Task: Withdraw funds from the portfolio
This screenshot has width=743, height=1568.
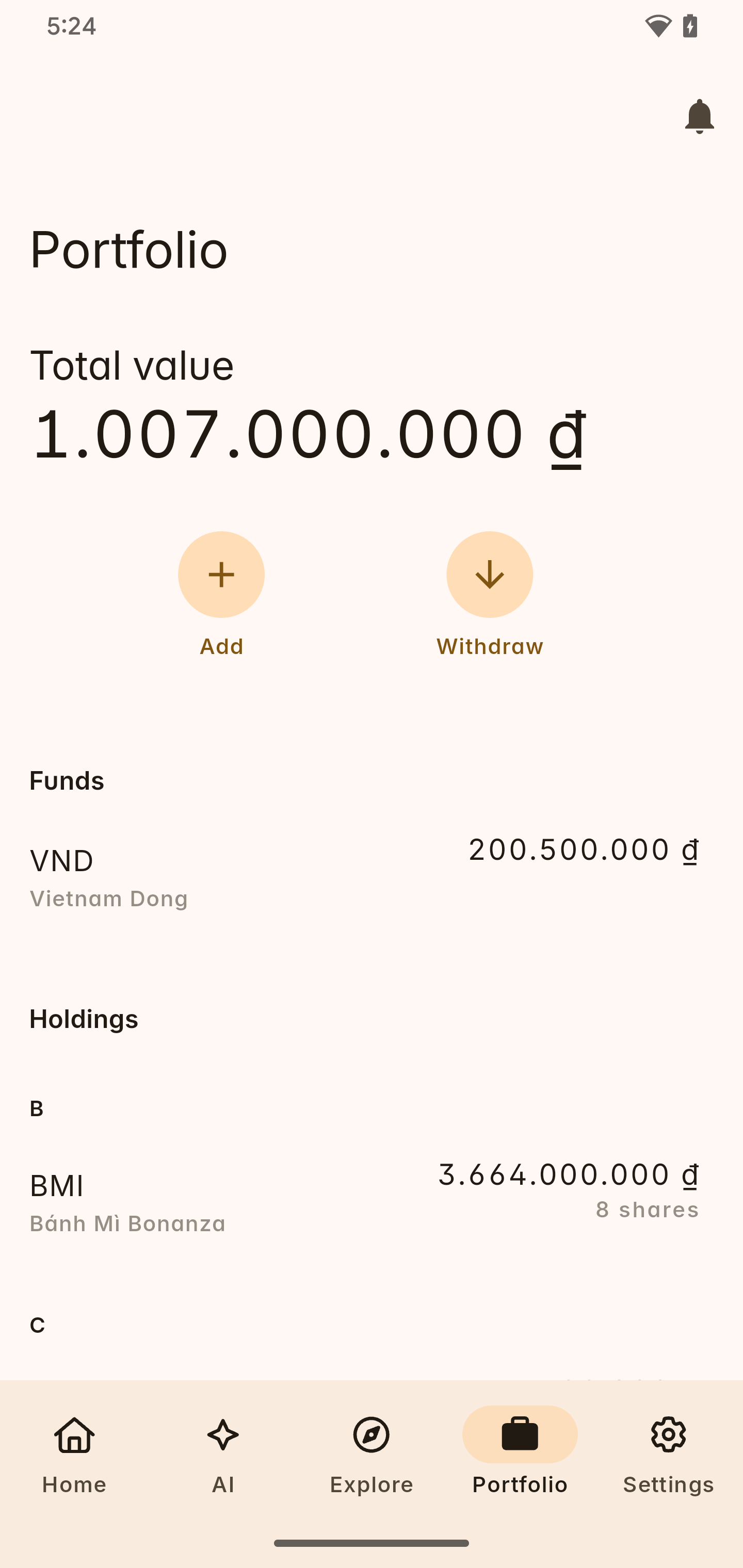Action: point(489,575)
